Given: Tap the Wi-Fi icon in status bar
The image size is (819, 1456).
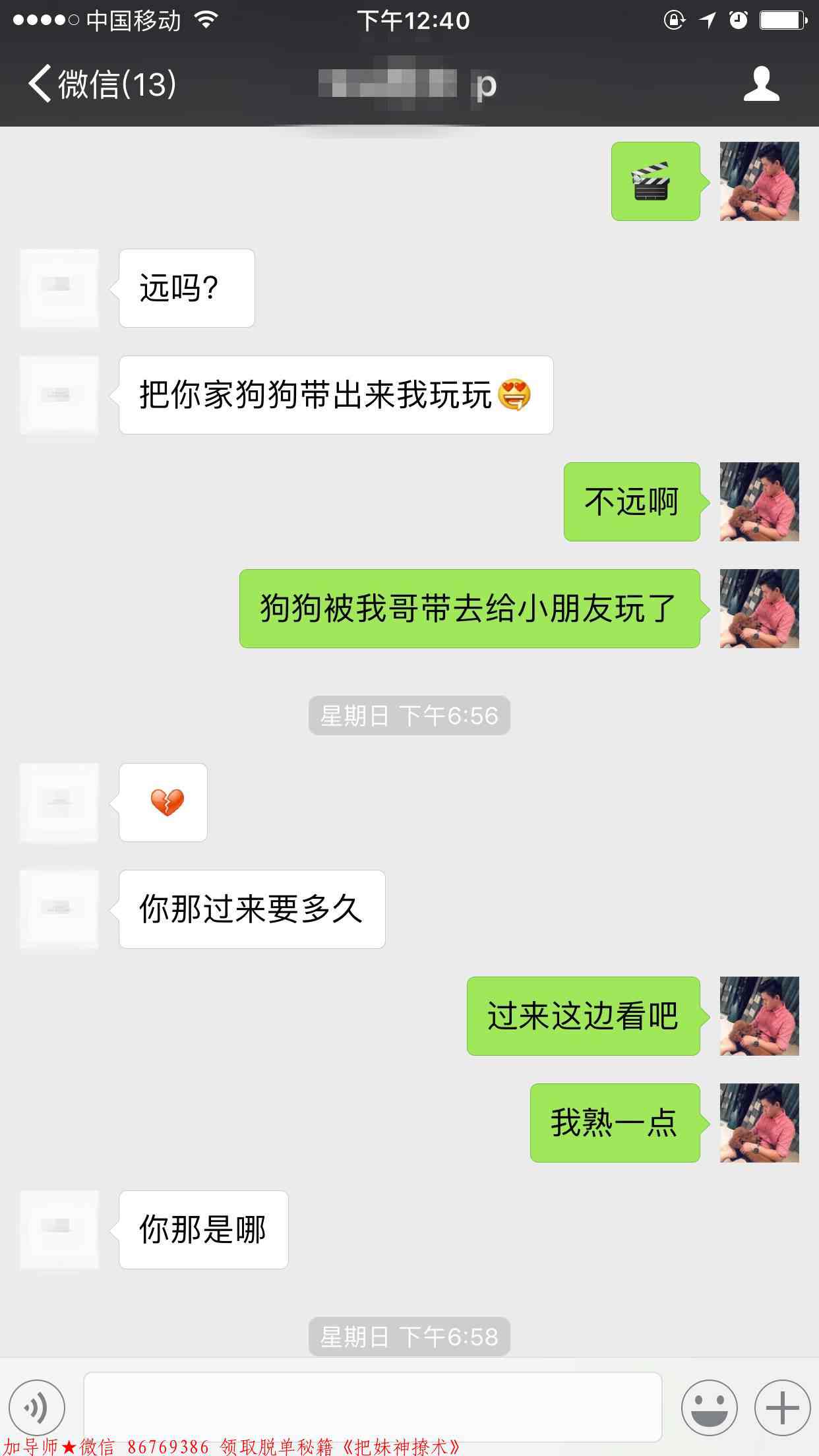Looking at the screenshot, I should coord(206,20).
